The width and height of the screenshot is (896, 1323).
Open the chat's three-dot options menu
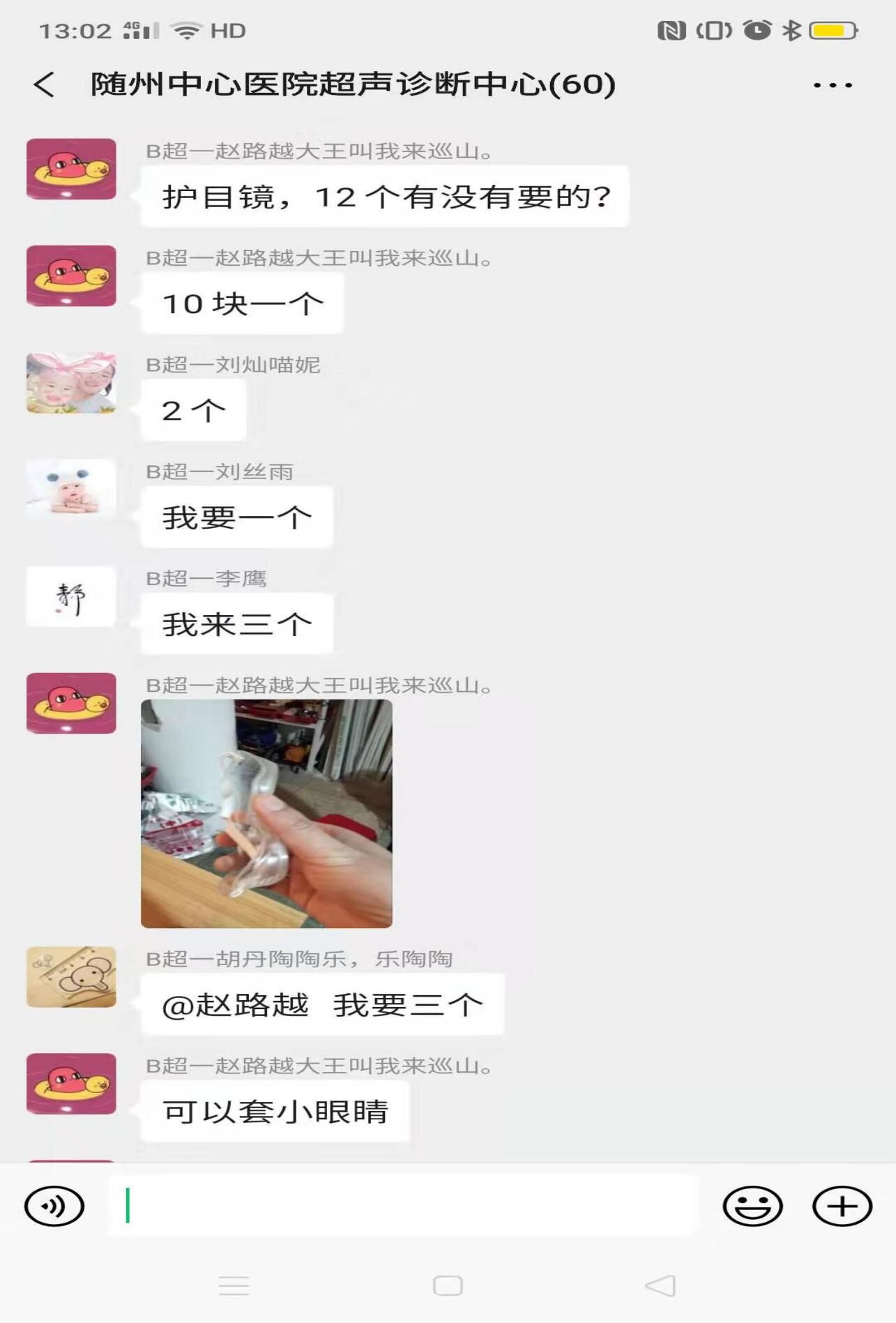[x=833, y=85]
